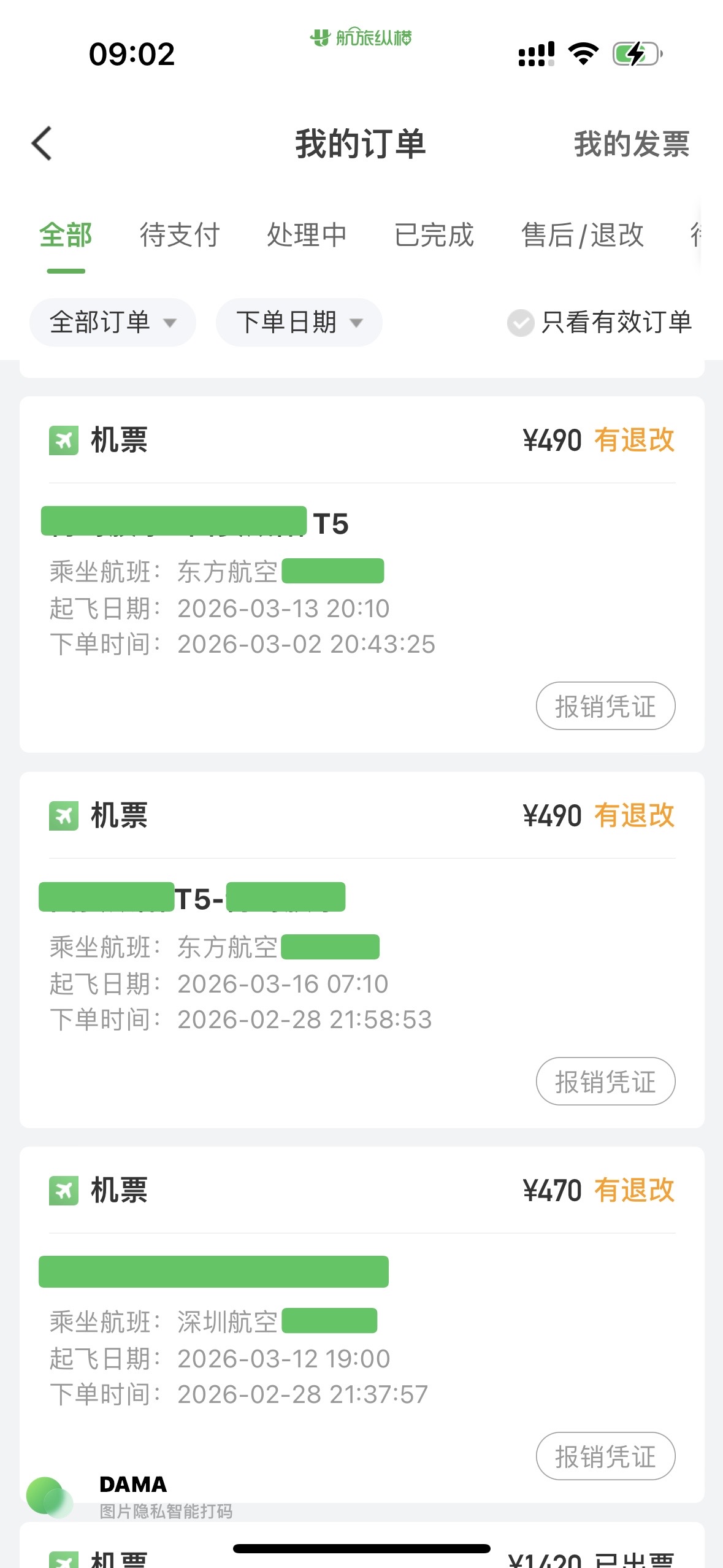Tap 报销凭证 for the 深圳航空 order

click(605, 1456)
